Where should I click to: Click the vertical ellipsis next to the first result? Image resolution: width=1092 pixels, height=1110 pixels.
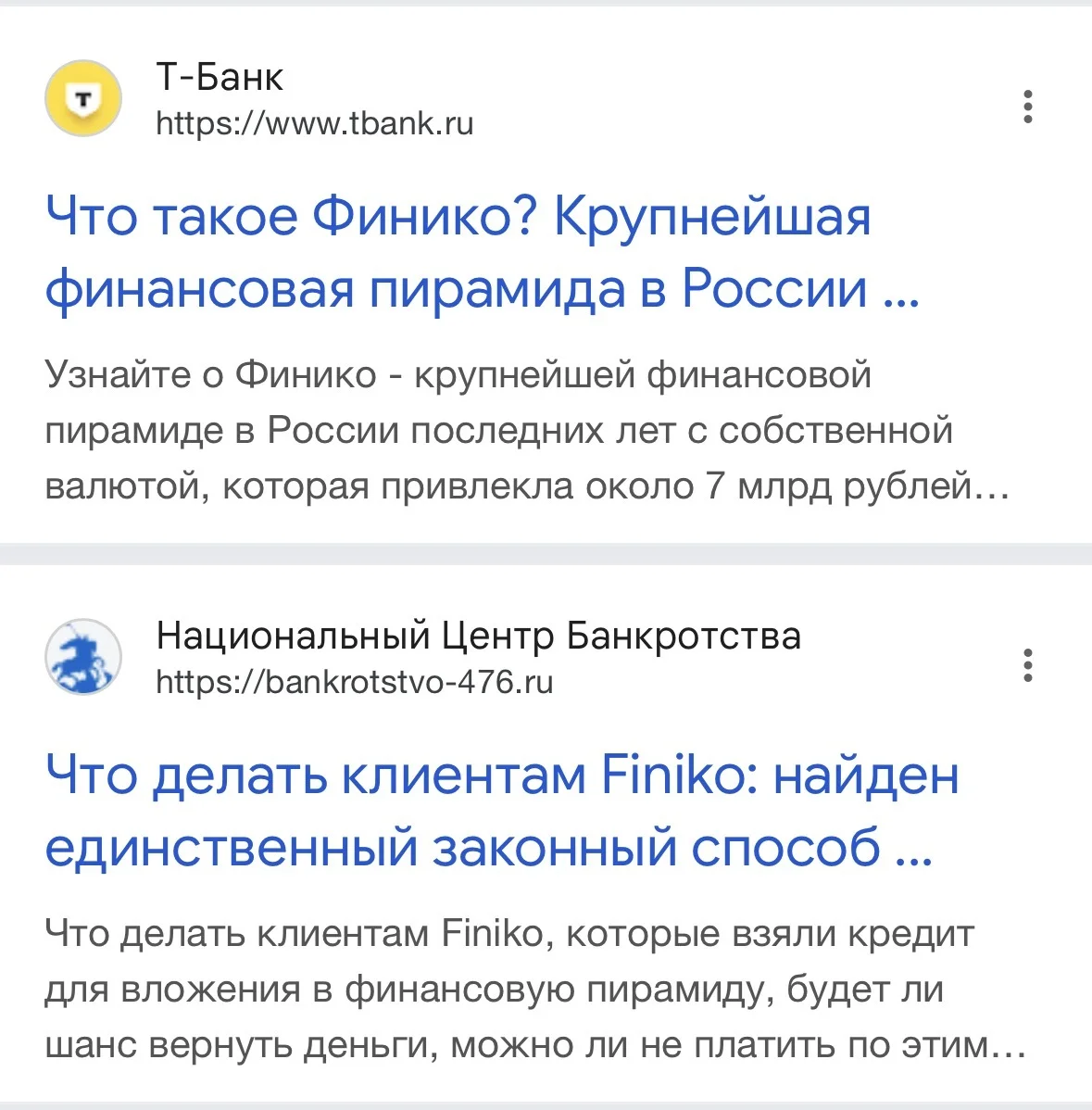[x=1027, y=105]
